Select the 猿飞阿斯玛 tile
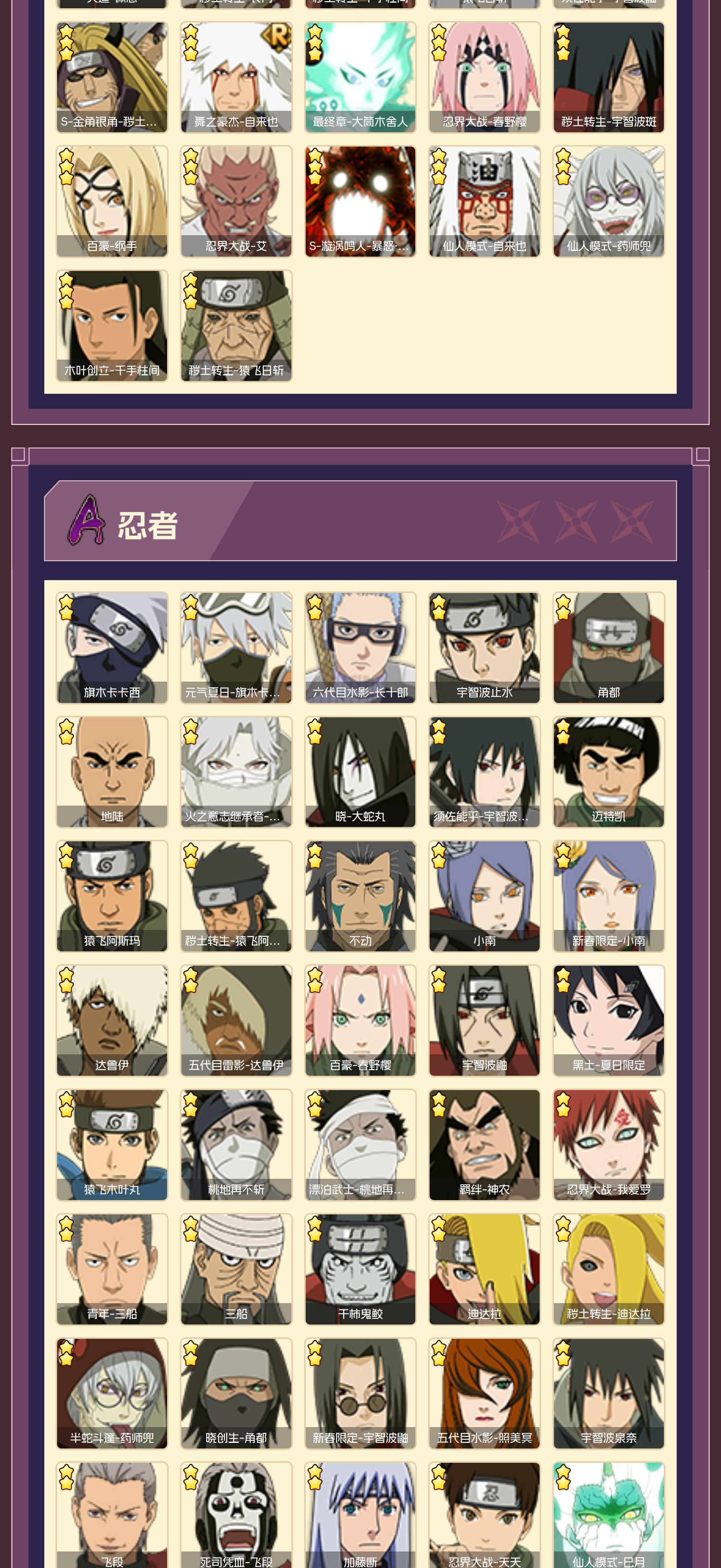Viewport: 721px width, 1568px height. (x=112, y=896)
